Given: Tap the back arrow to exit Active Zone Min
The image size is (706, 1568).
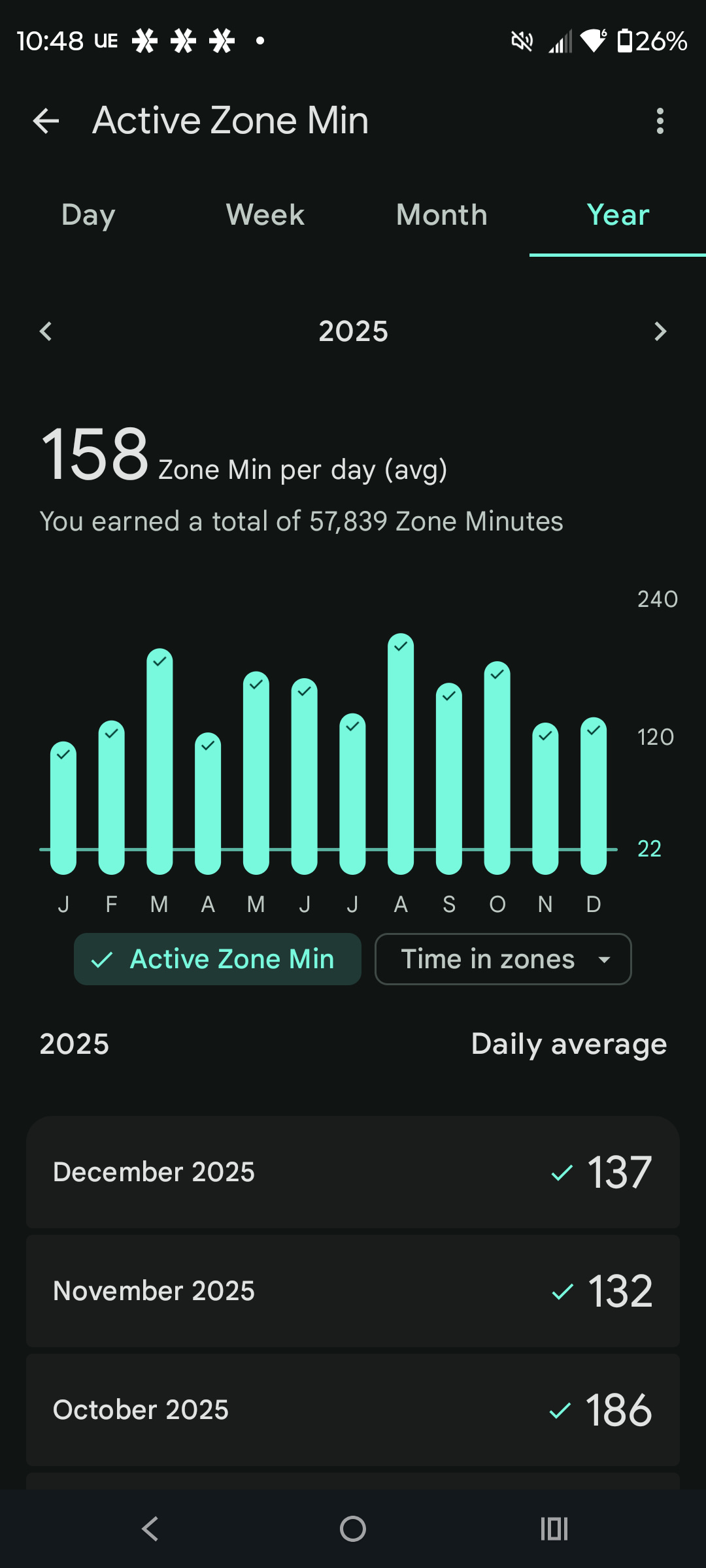Looking at the screenshot, I should click(46, 120).
